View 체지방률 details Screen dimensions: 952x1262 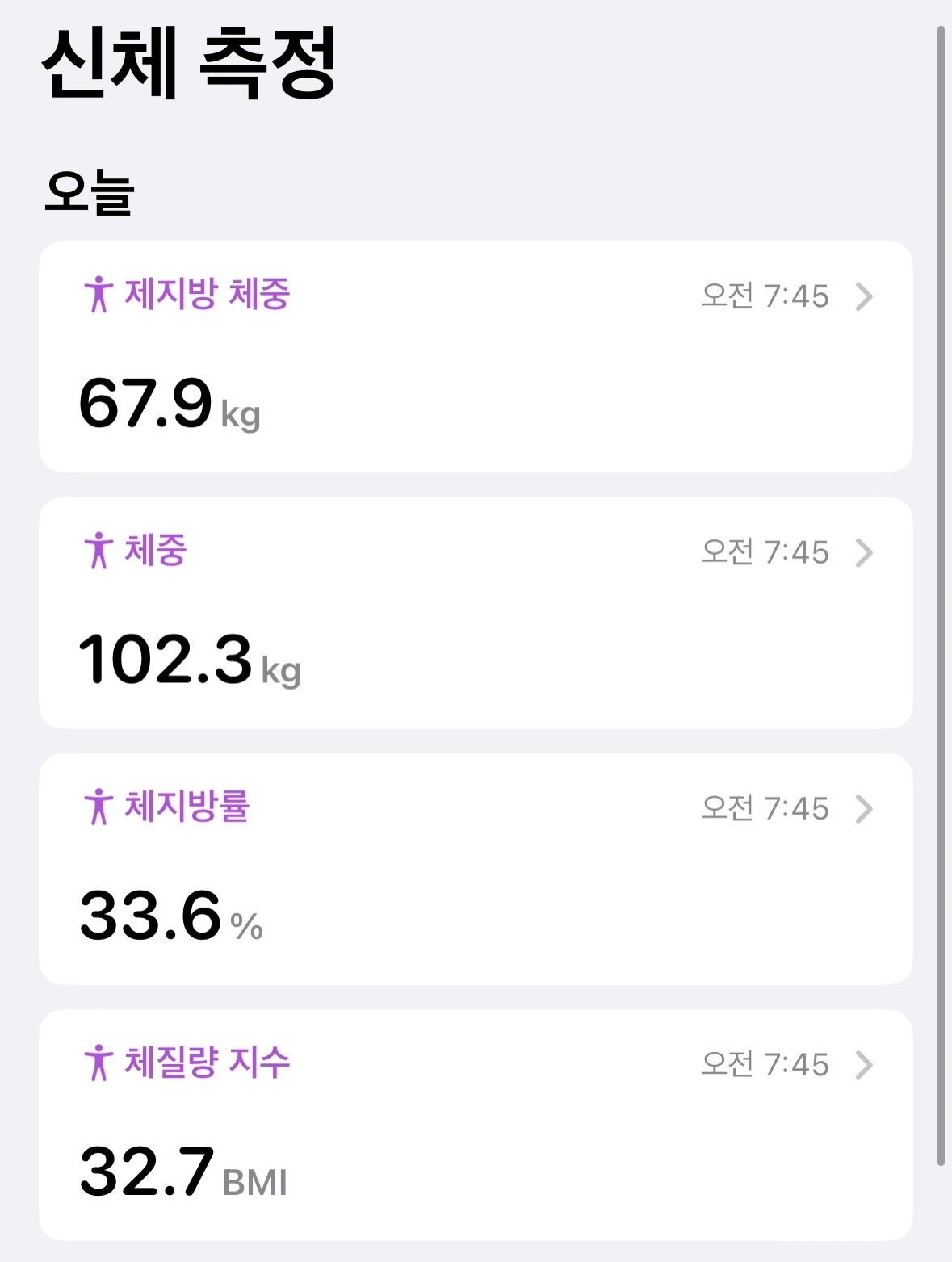pyautogui.click(x=476, y=868)
